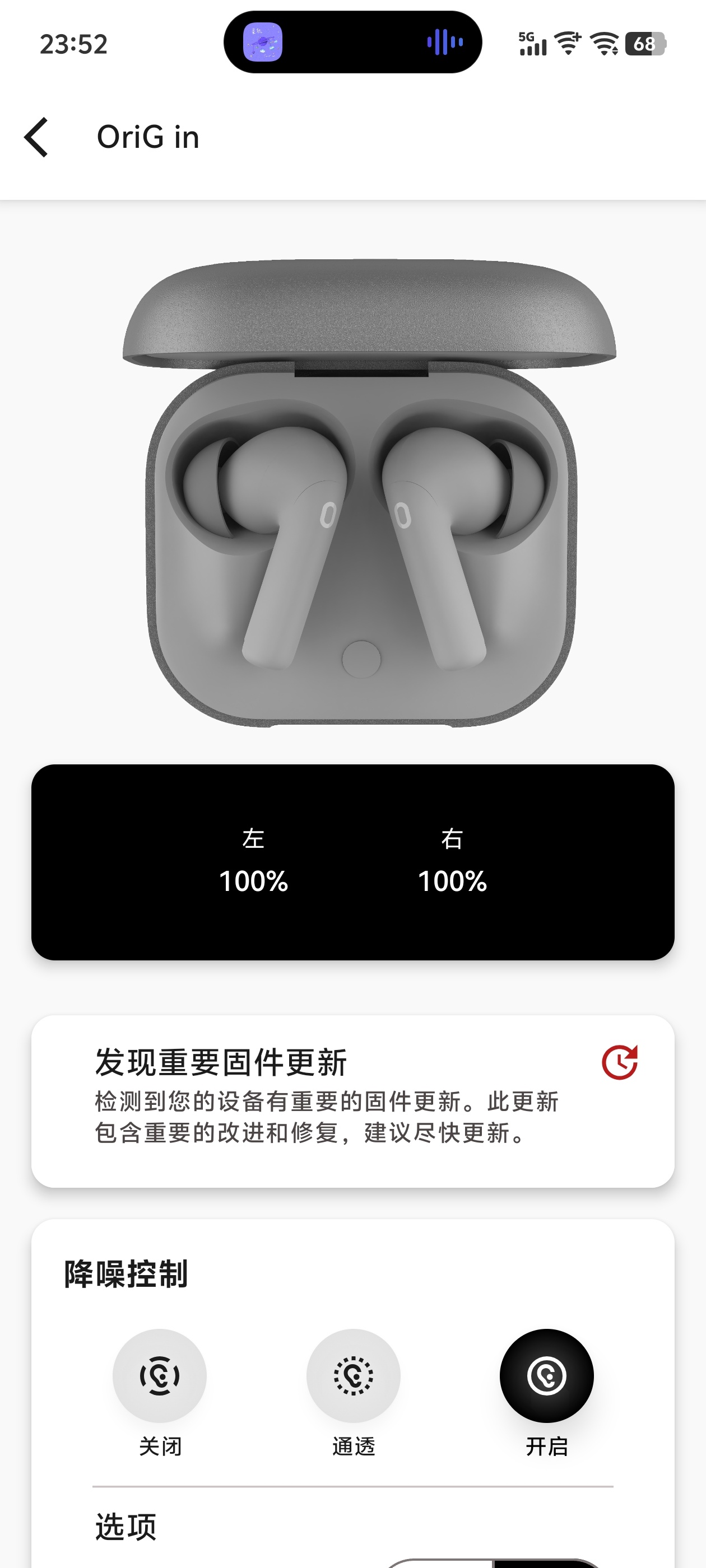This screenshot has width=706, height=1568.
Task: Open the firmware update card
Action: [352, 1100]
